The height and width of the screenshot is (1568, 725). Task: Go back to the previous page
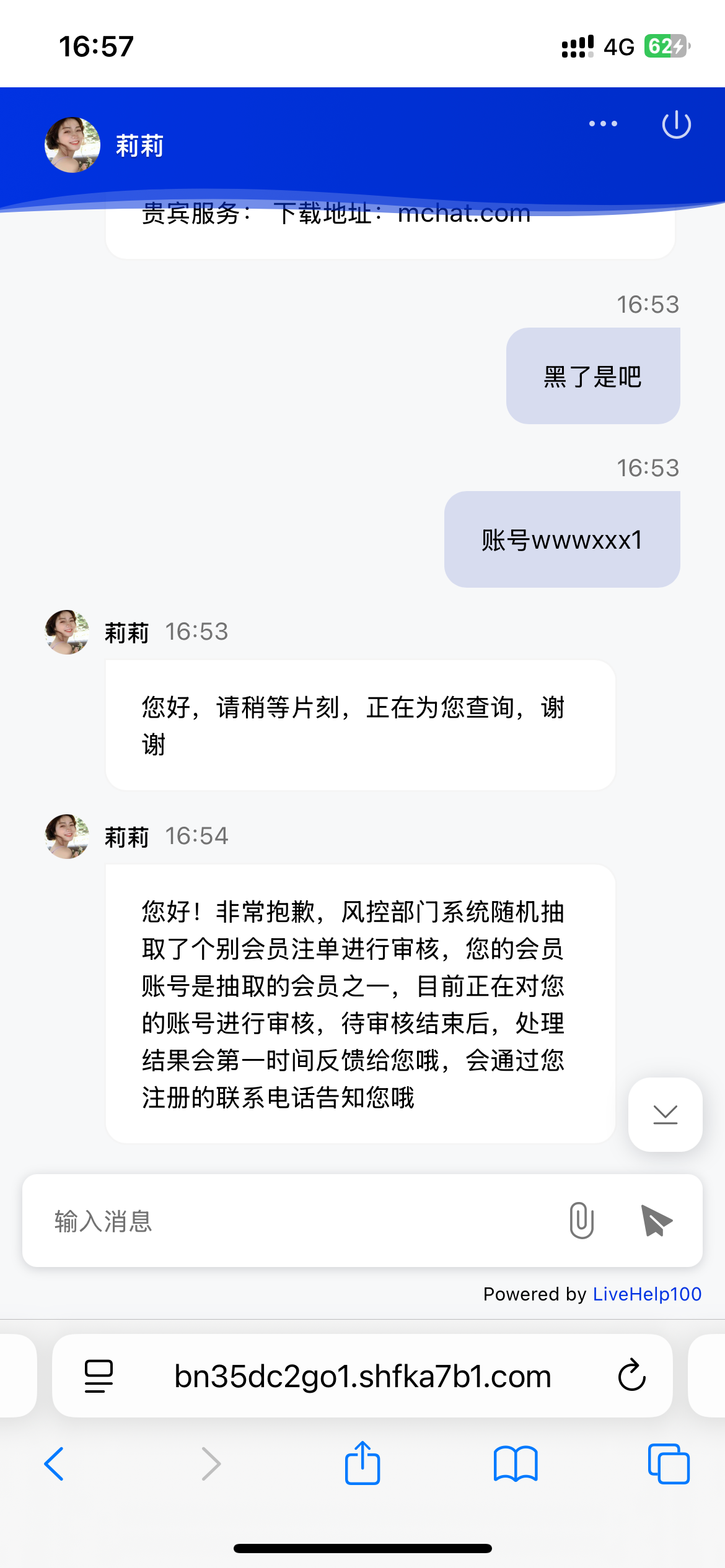pos(55,1464)
